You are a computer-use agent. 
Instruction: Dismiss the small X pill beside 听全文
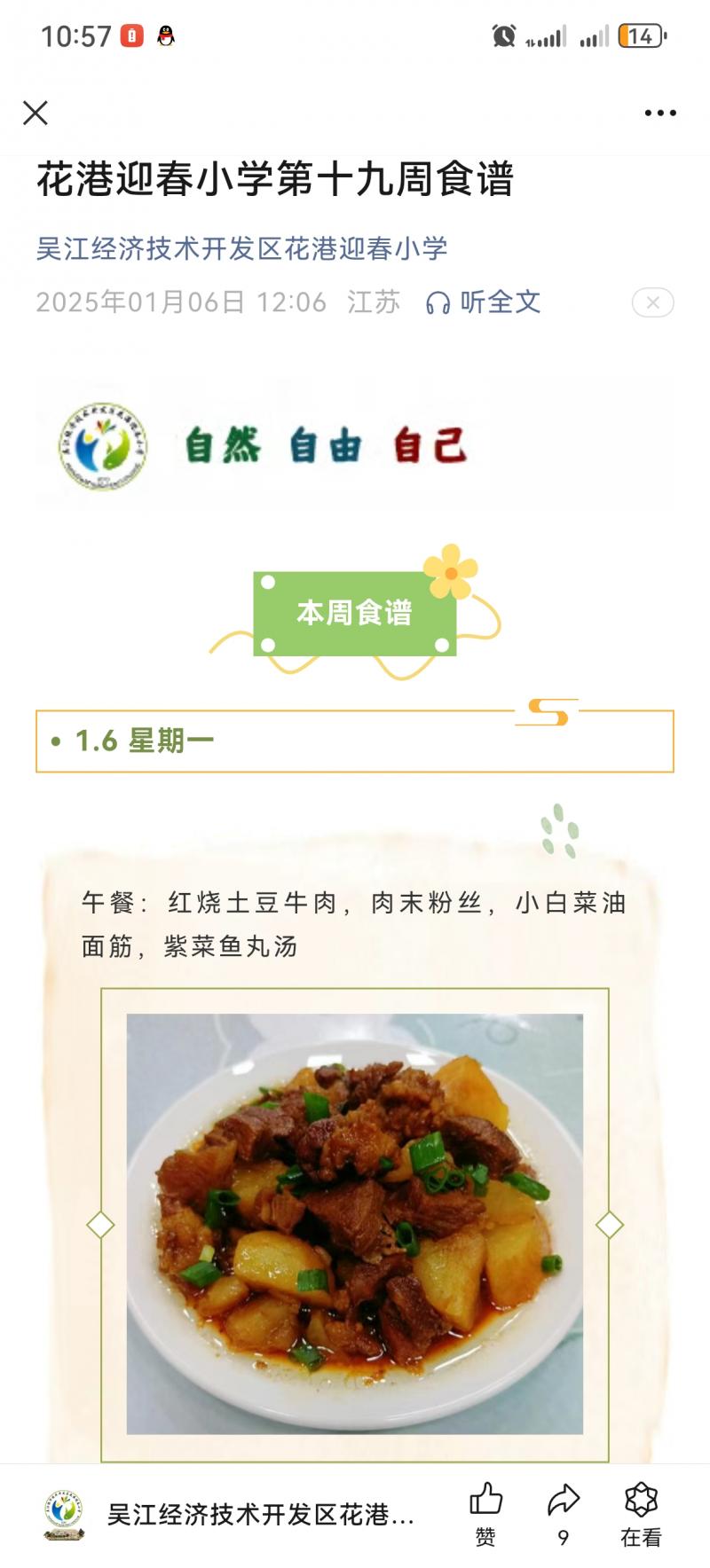[652, 302]
